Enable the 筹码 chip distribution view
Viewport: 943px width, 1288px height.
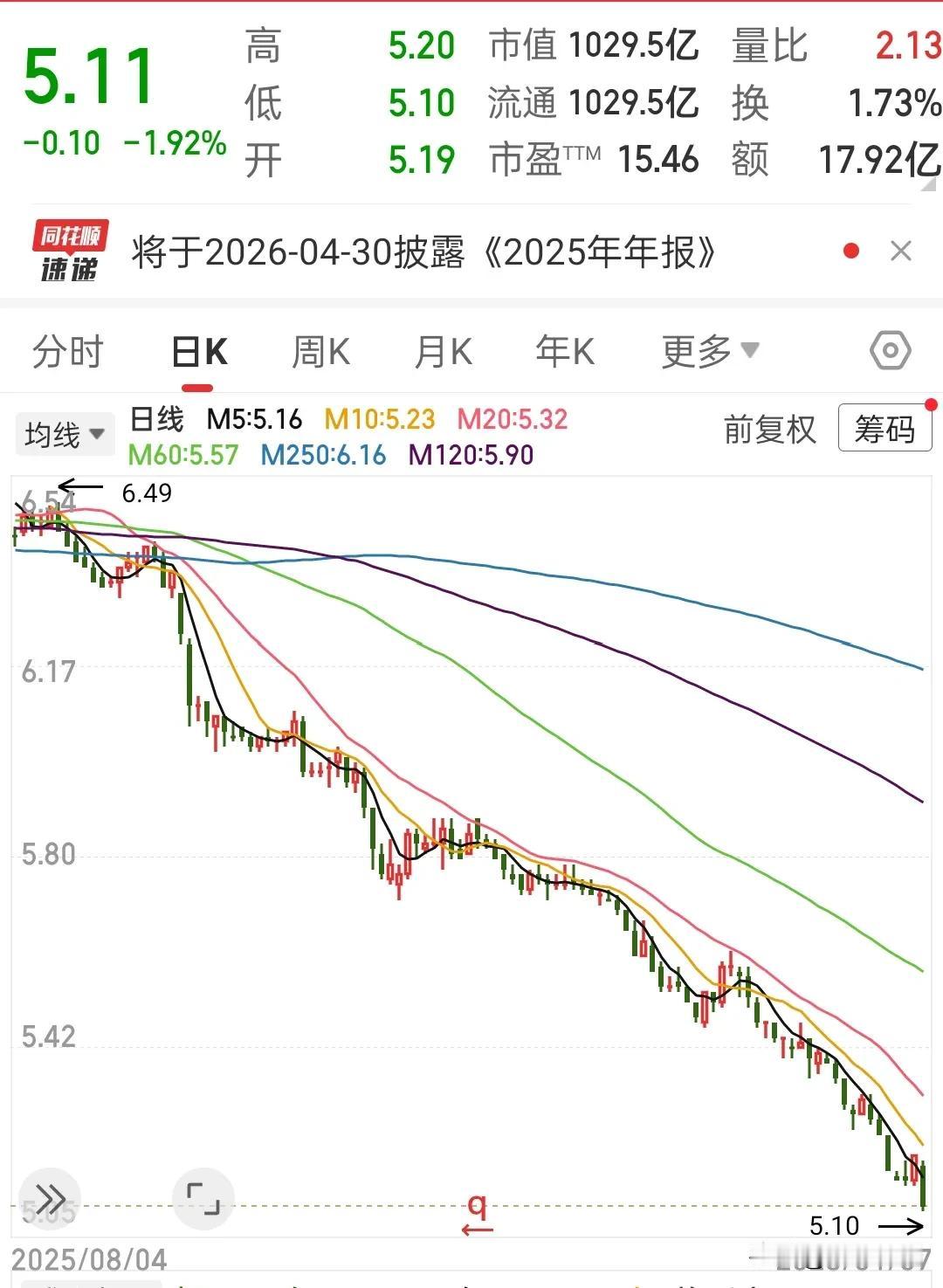884,430
